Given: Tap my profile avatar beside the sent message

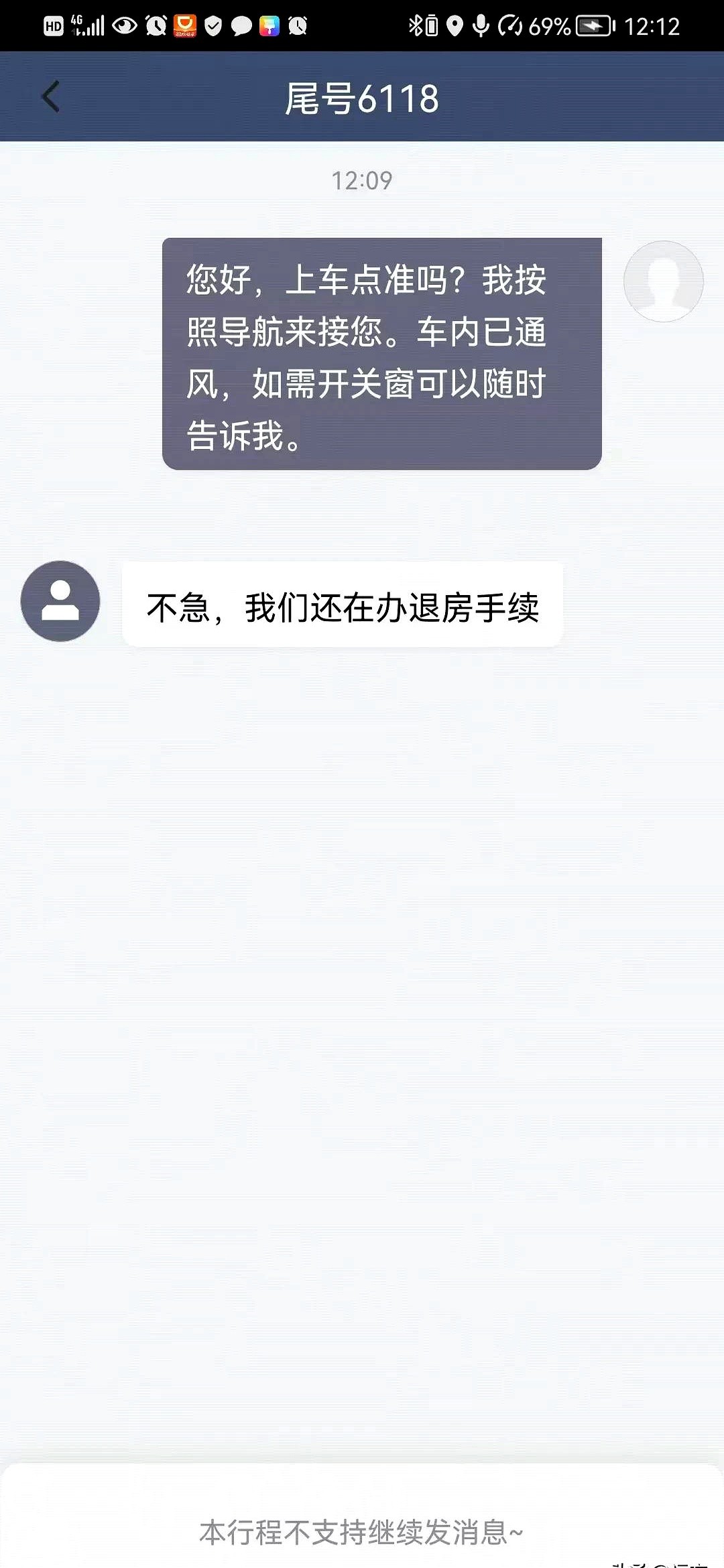Looking at the screenshot, I should (662, 281).
